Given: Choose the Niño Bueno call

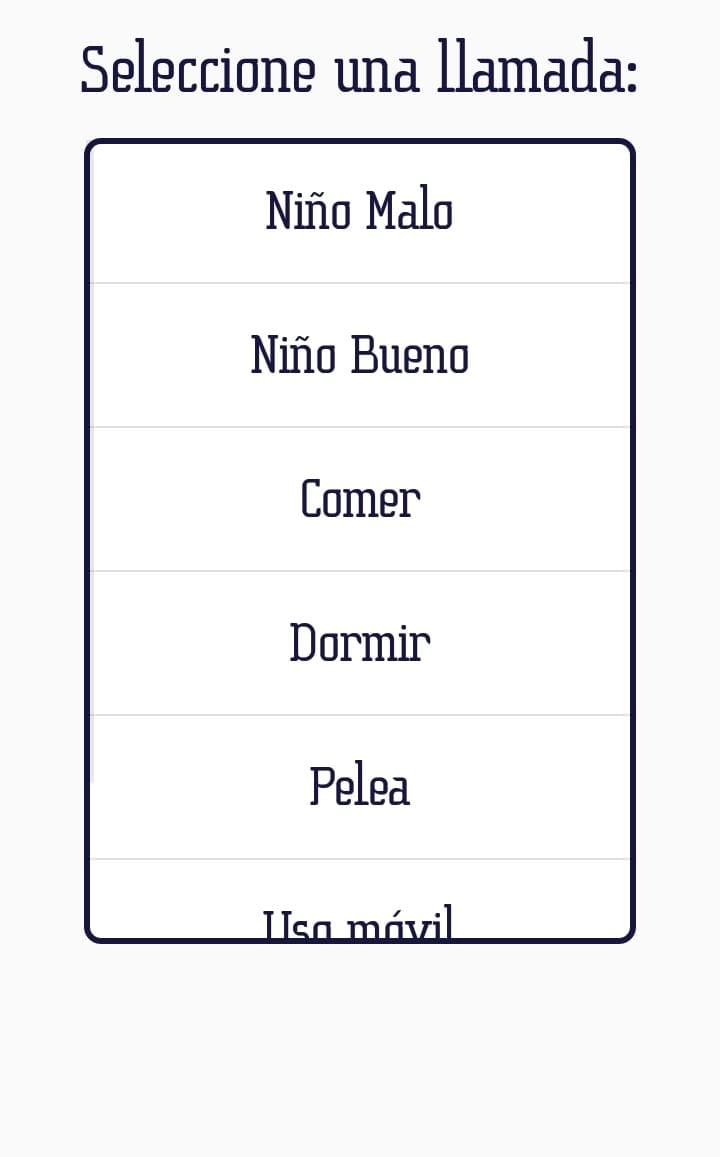Looking at the screenshot, I should coord(360,355).
